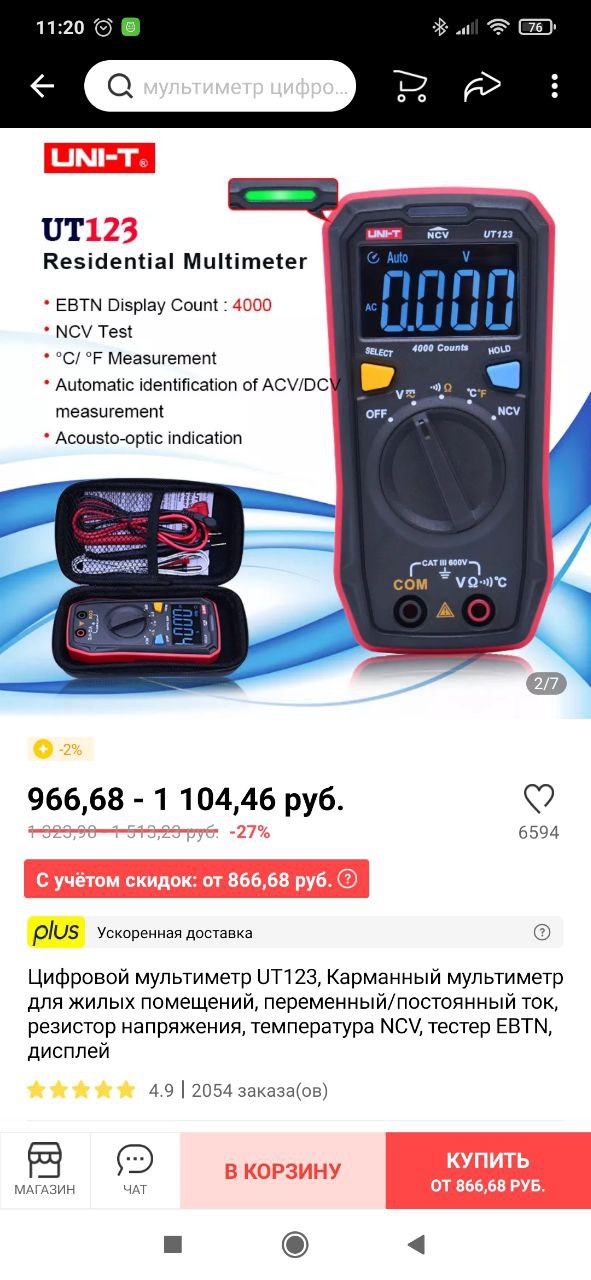Tap the -2% coin discount badge
Viewport: 591px width, 1280px height.
point(62,749)
